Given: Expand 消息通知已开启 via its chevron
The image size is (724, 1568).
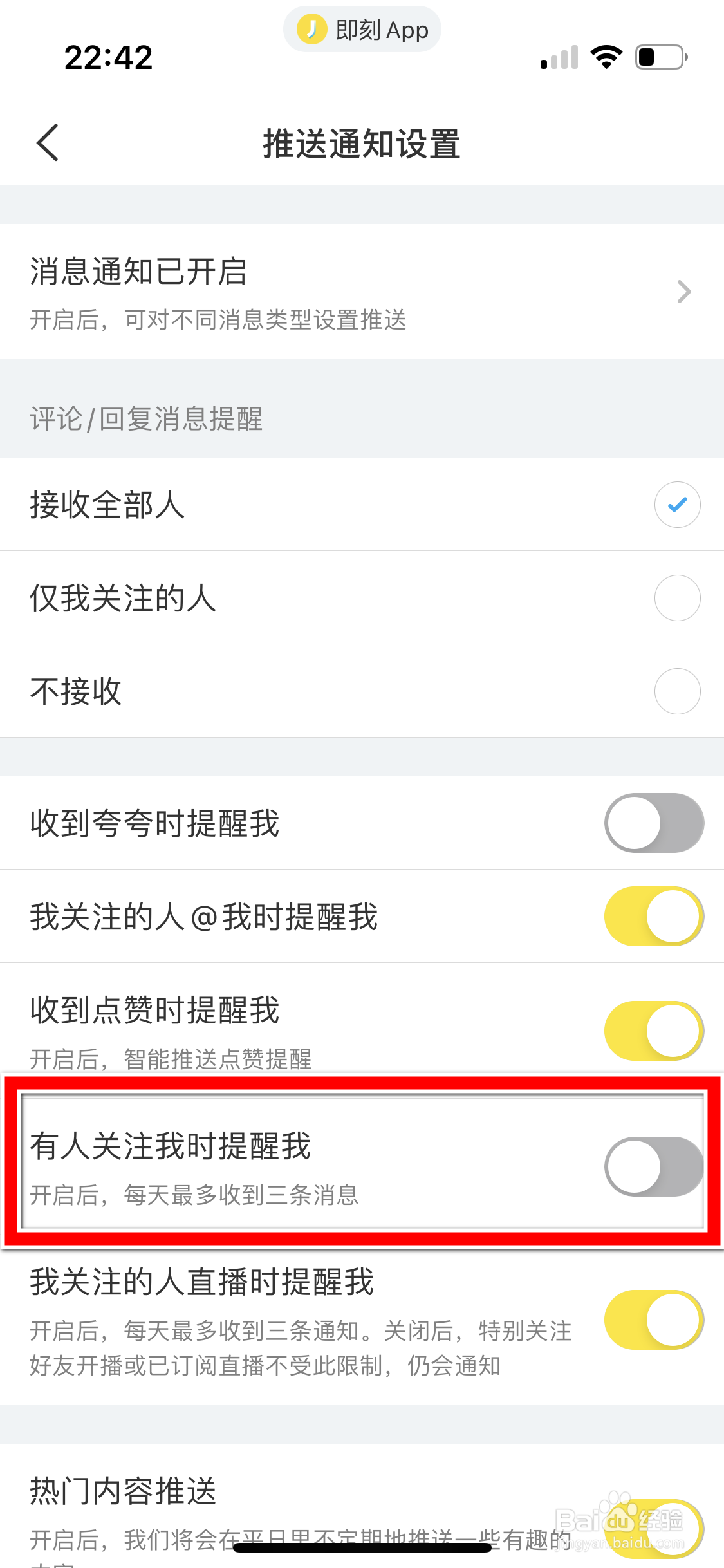Looking at the screenshot, I should point(685,292).
